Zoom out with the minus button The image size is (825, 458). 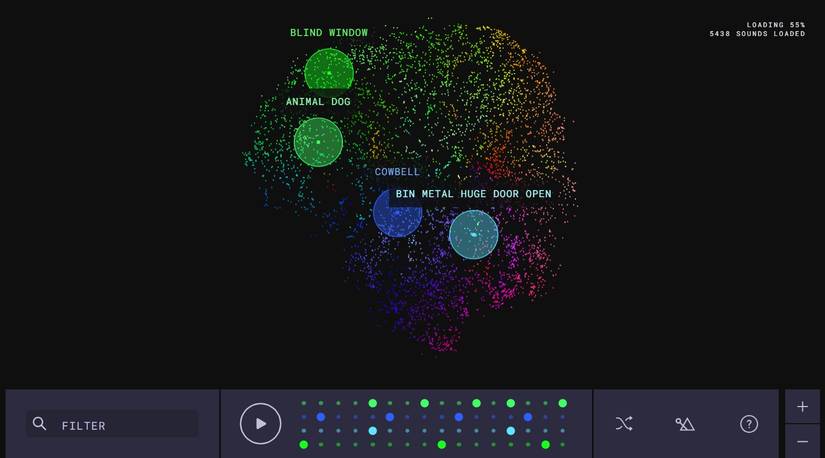coord(802,441)
